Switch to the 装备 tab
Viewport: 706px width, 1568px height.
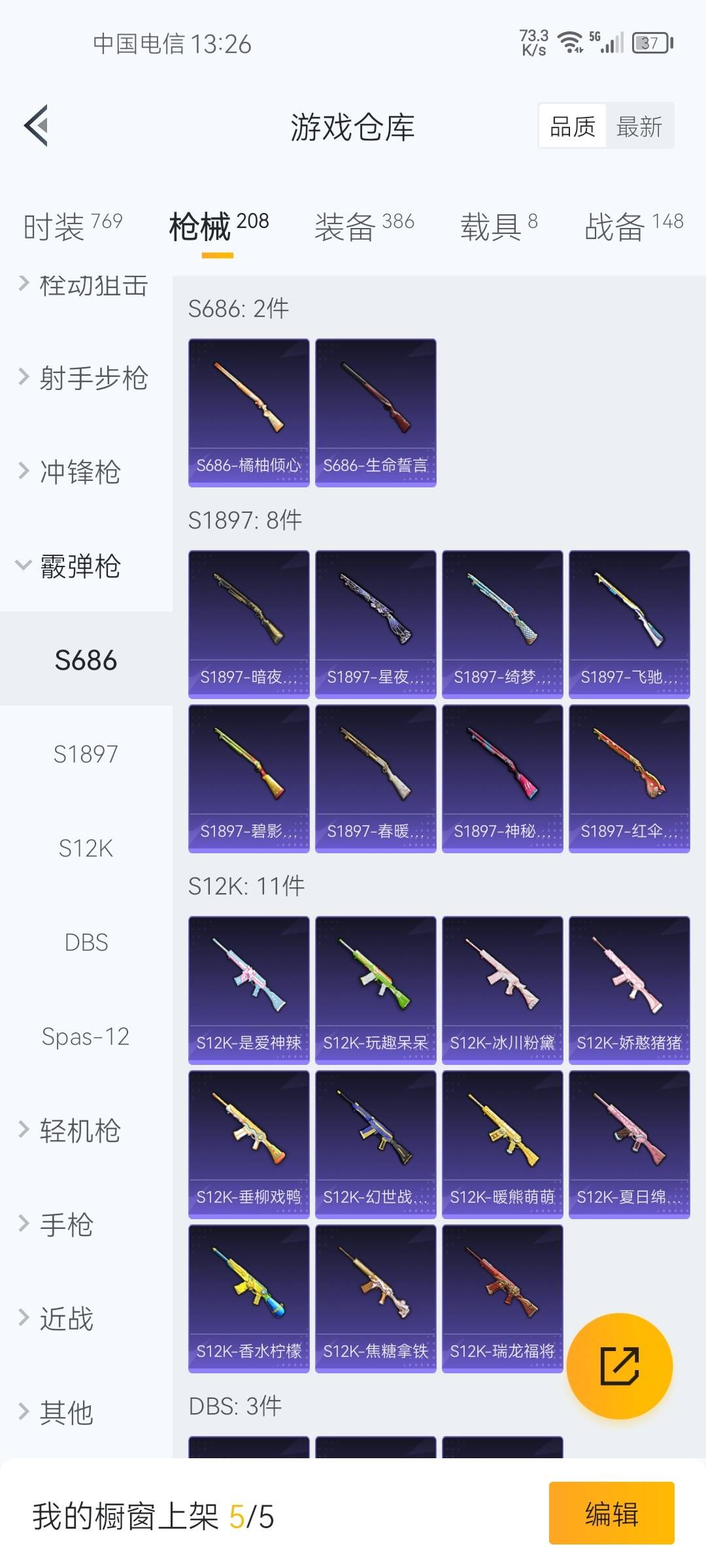tap(364, 226)
